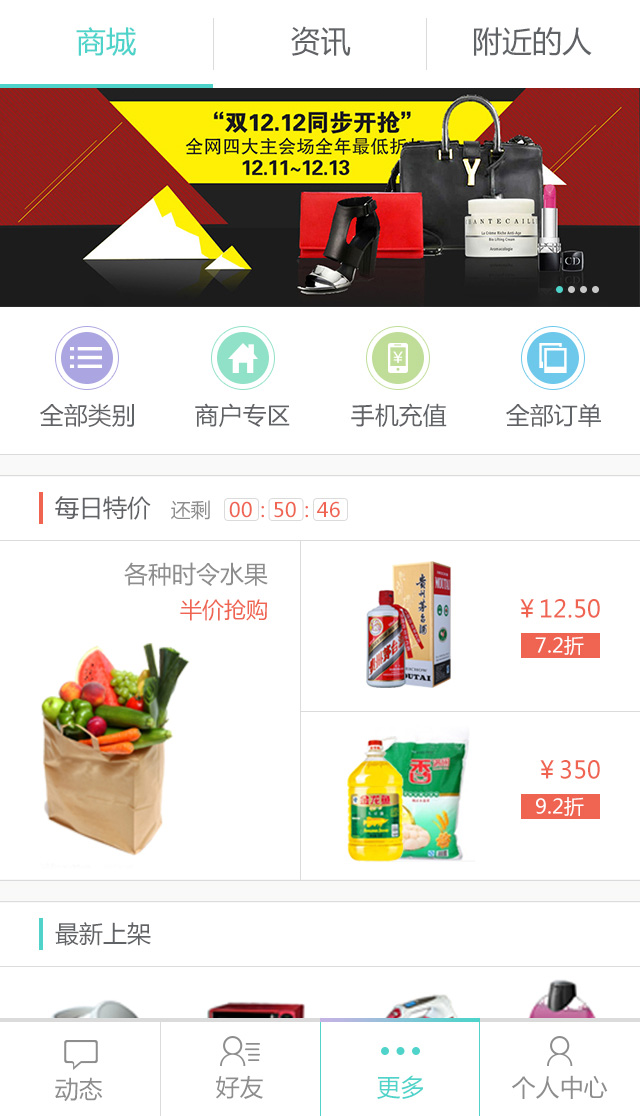Select the 商城 tab
Viewport: 640px width, 1116px height.
point(106,43)
